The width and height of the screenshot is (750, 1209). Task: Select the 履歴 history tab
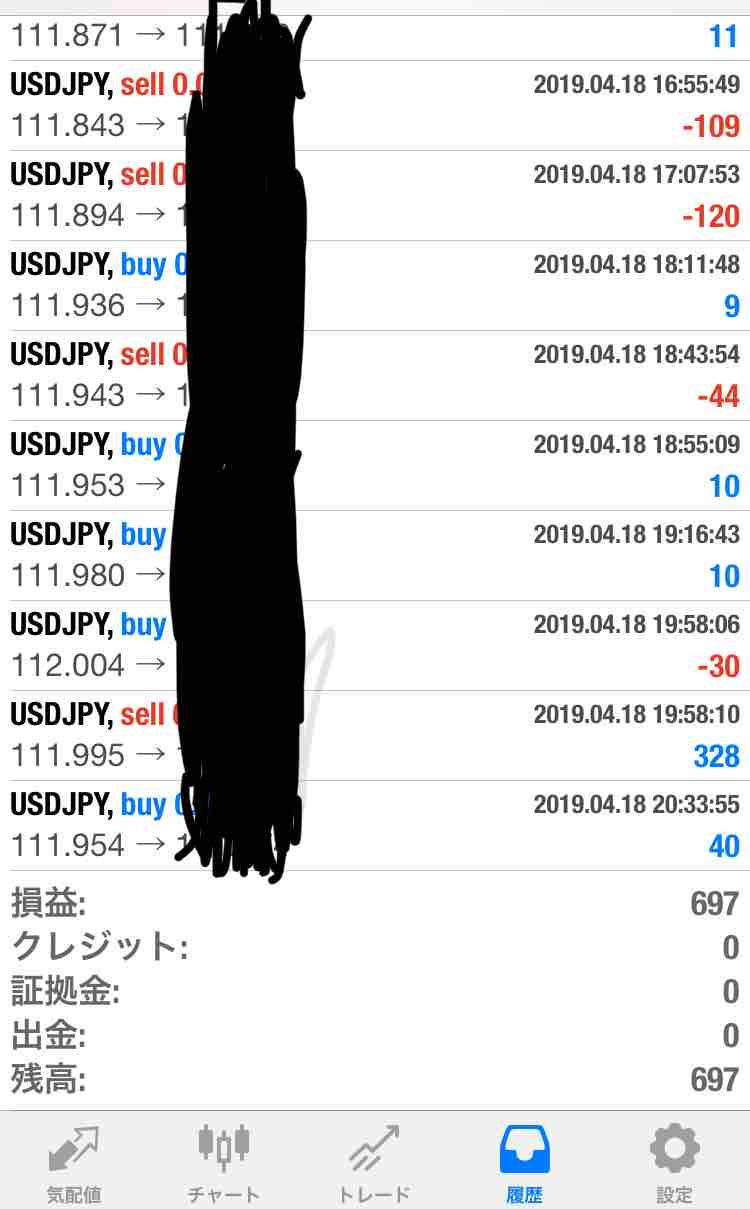(524, 1162)
